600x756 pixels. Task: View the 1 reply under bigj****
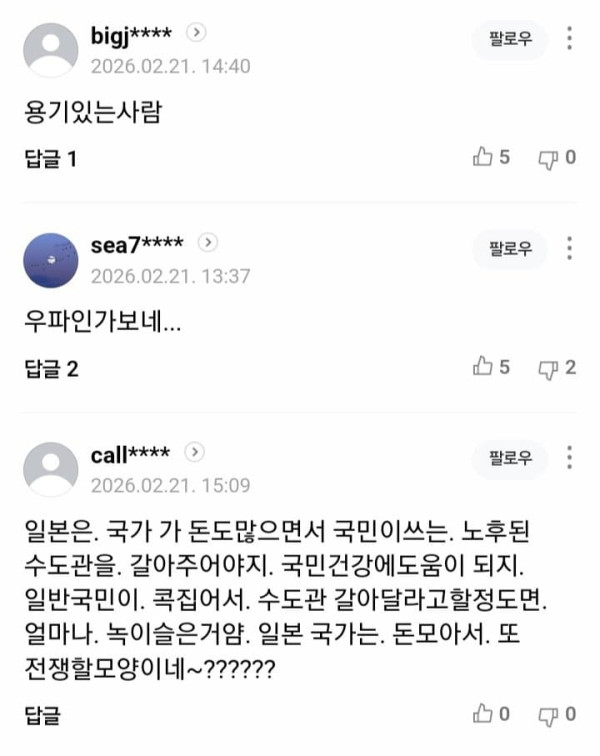pos(50,158)
